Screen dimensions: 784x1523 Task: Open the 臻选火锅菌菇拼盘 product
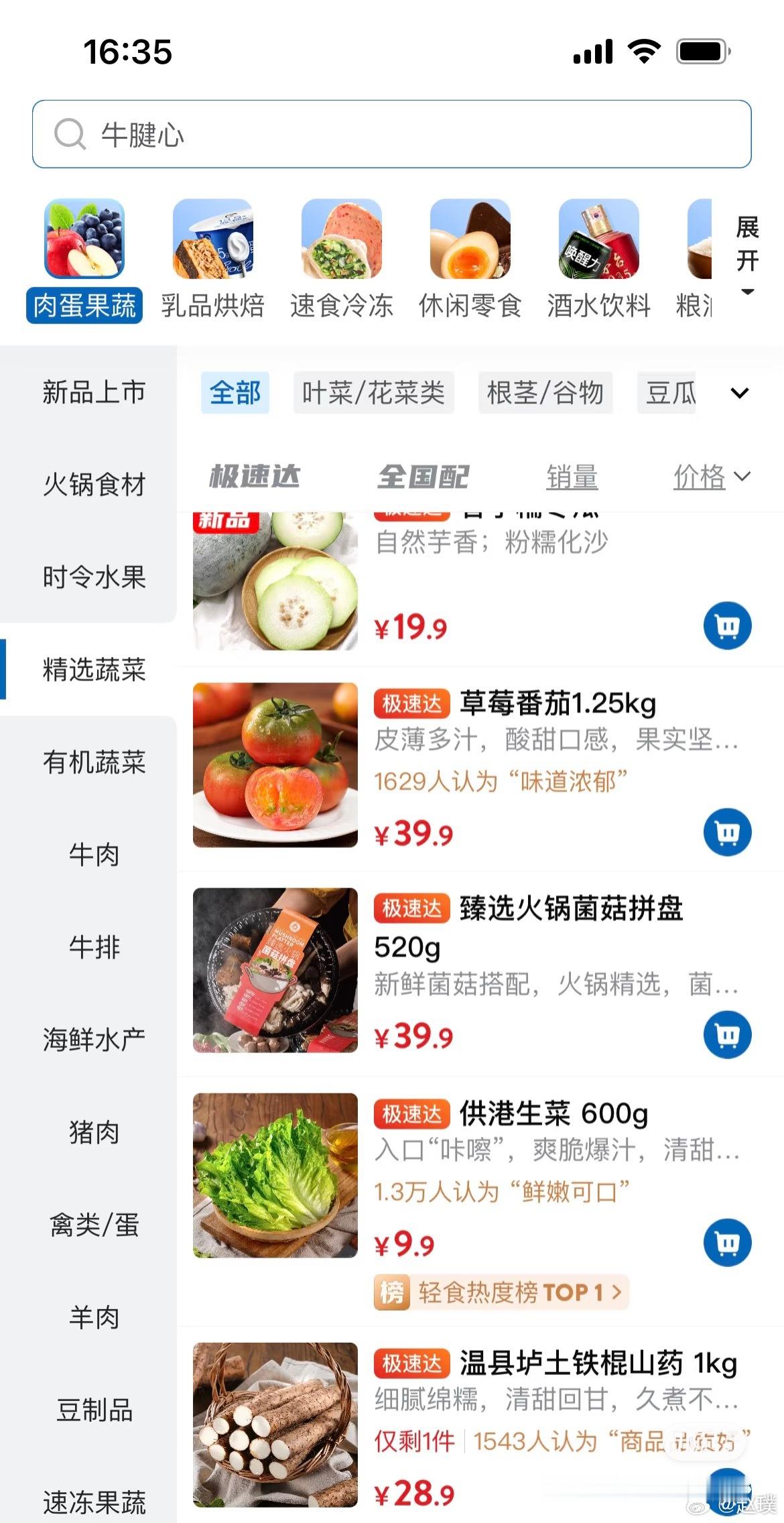570,909
